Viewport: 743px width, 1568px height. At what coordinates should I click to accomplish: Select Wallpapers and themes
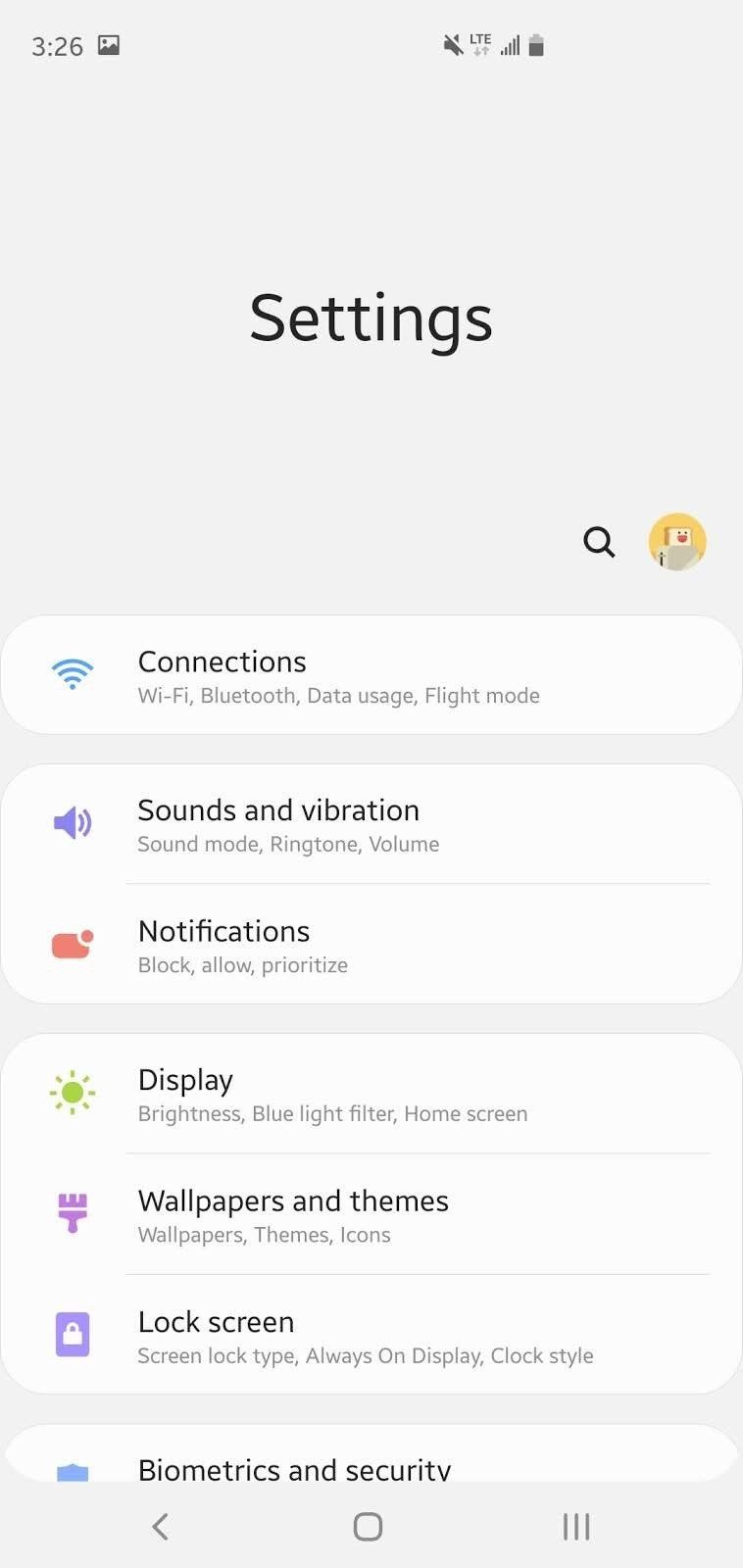point(371,1215)
